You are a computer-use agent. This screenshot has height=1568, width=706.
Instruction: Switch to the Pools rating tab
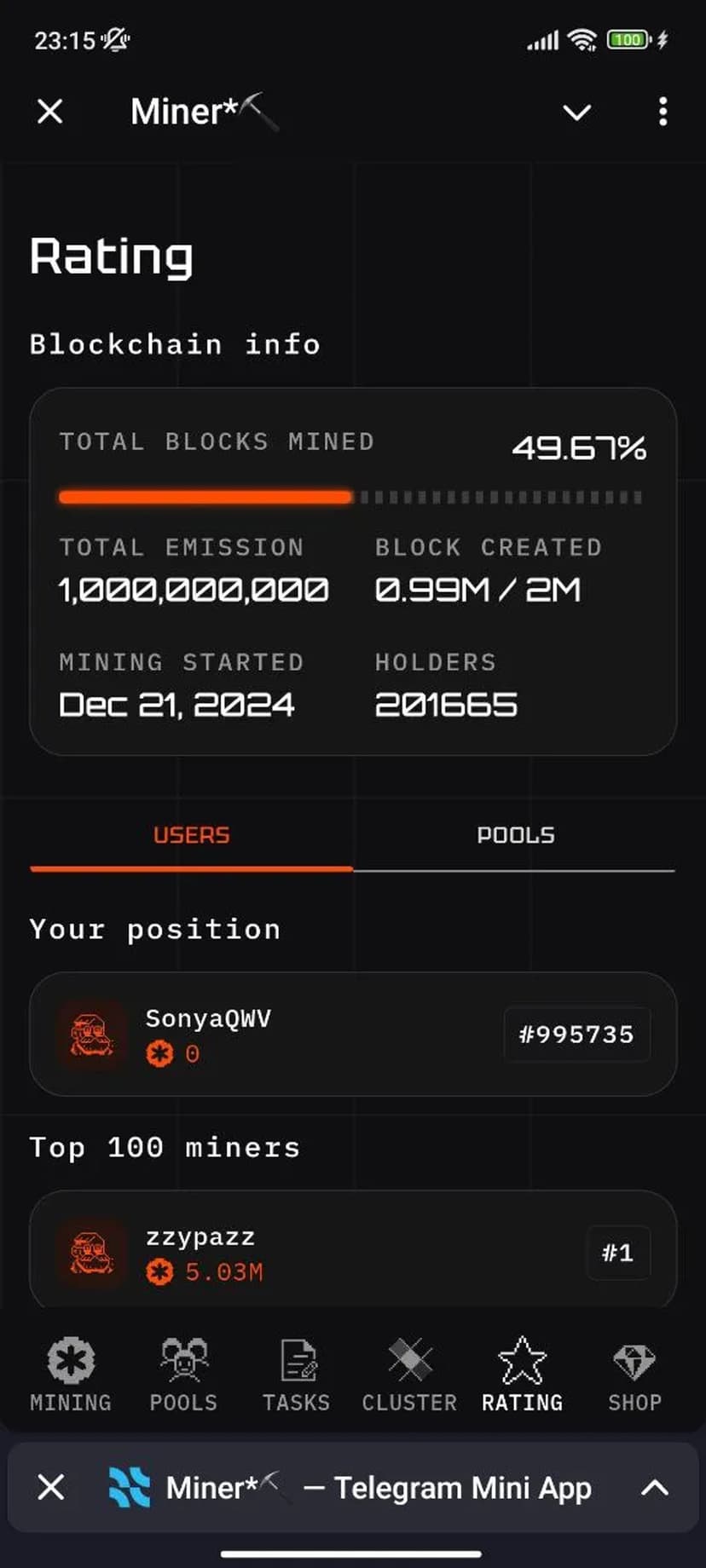(515, 836)
